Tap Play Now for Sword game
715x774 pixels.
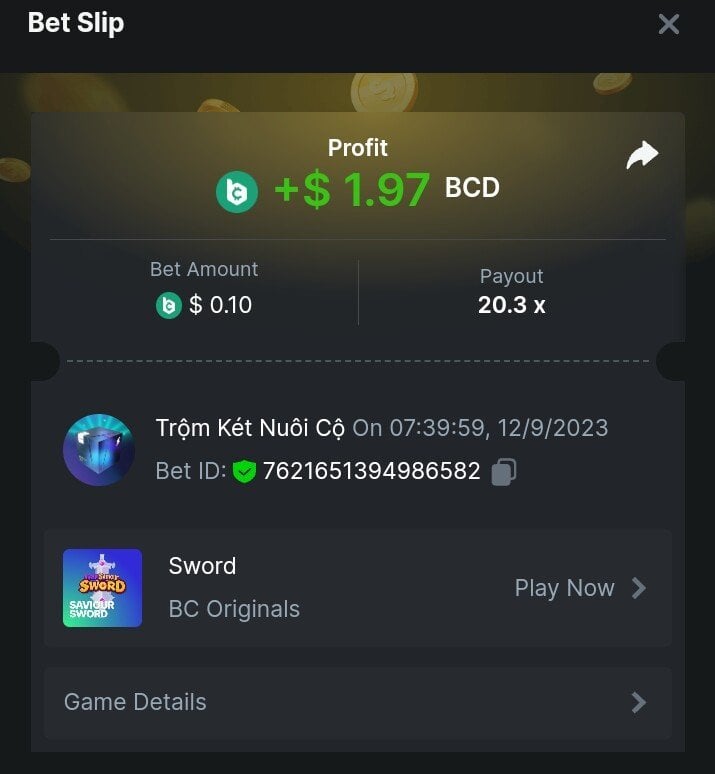pos(580,588)
